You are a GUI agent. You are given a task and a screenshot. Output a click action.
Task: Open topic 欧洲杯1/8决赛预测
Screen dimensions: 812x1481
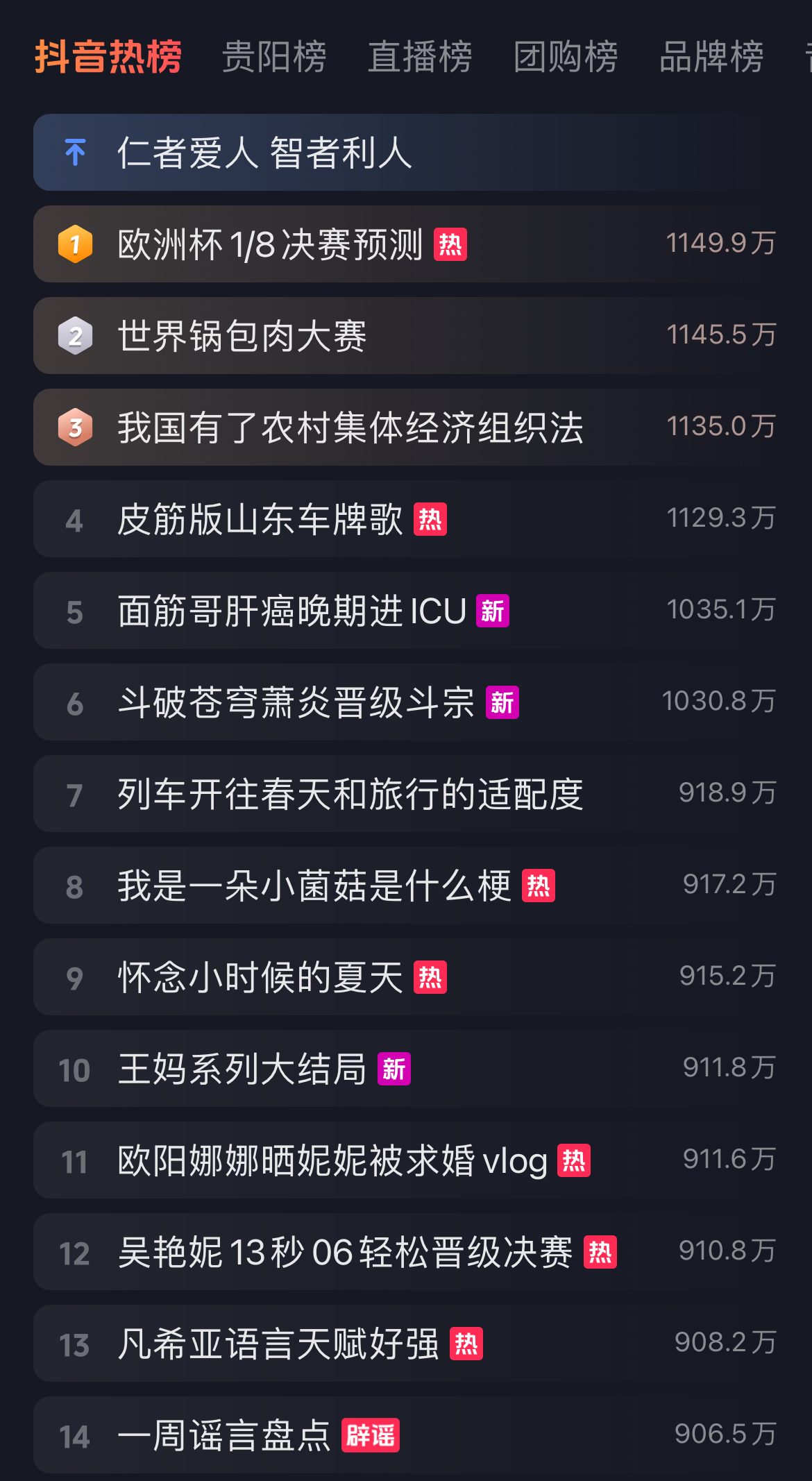[271, 244]
